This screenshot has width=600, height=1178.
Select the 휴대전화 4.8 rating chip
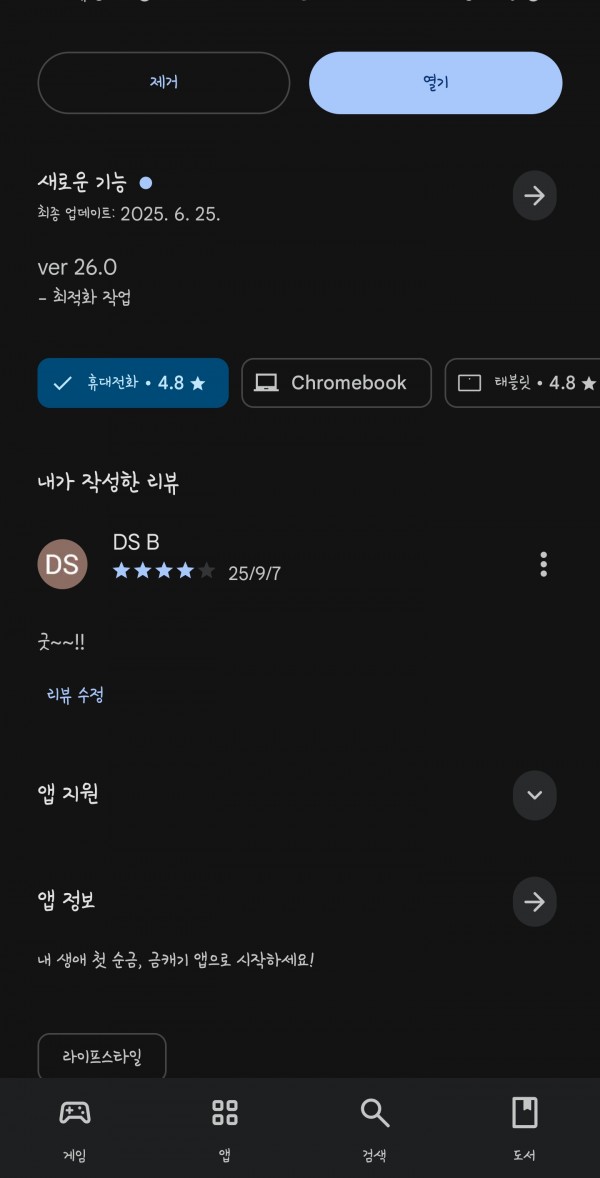pyautogui.click(x=133, y=383)
